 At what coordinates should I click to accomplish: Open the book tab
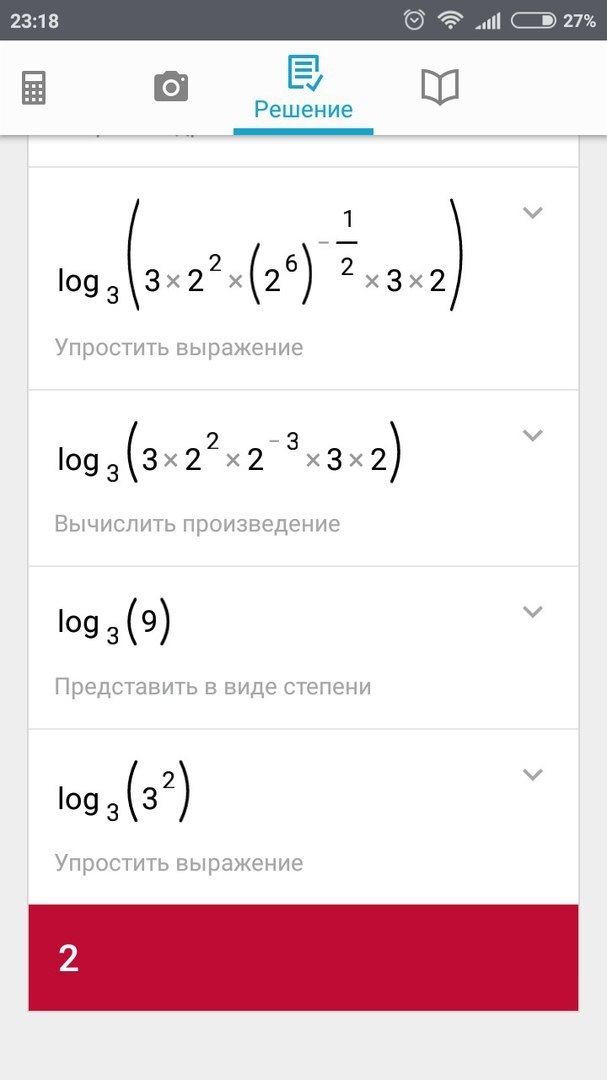[x=439, y=88]
